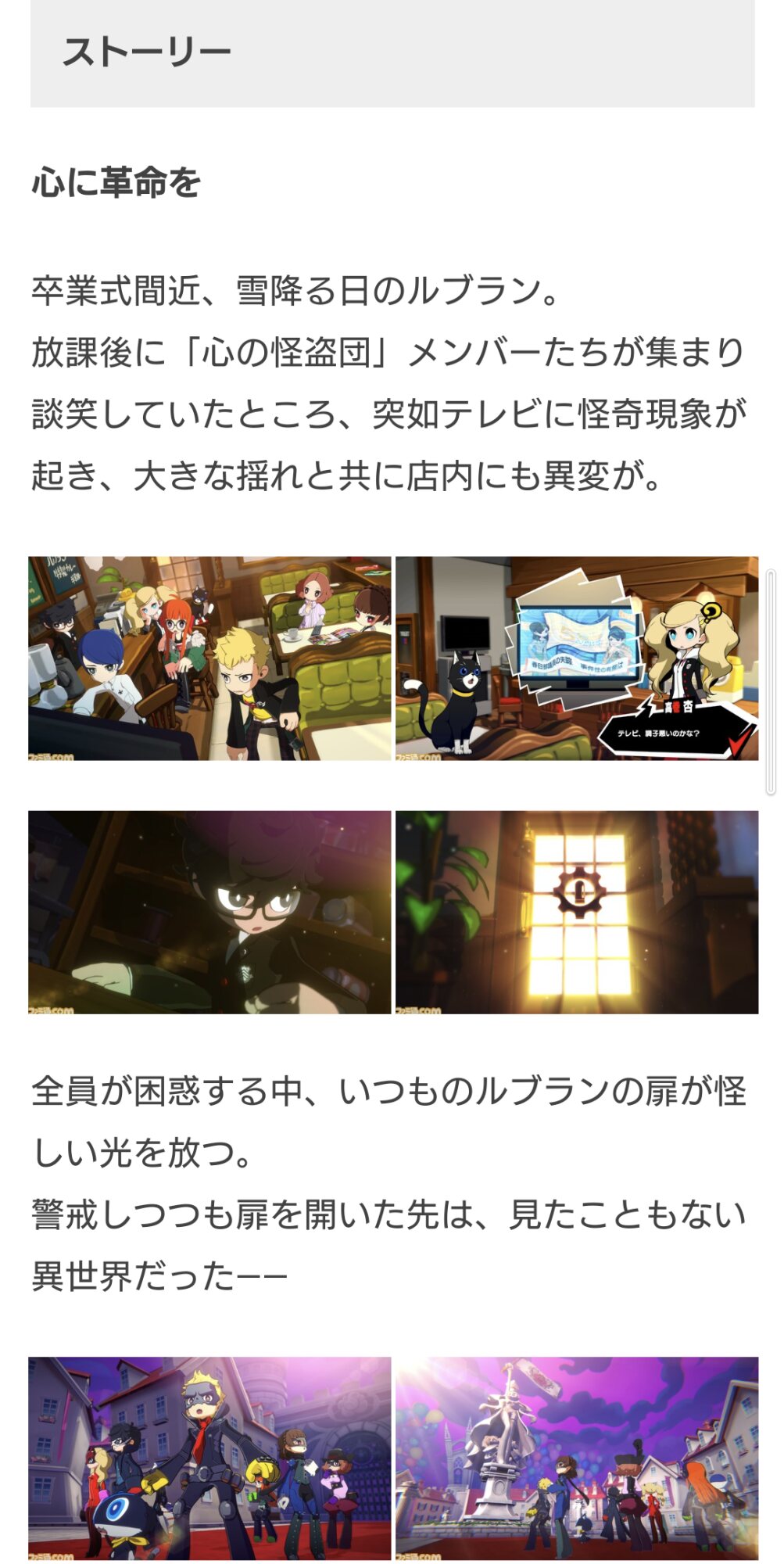Open the image of the glowing Leblanc door
Image resolution: width=784 pixels, height=1564 pixels.
point(577,912)
